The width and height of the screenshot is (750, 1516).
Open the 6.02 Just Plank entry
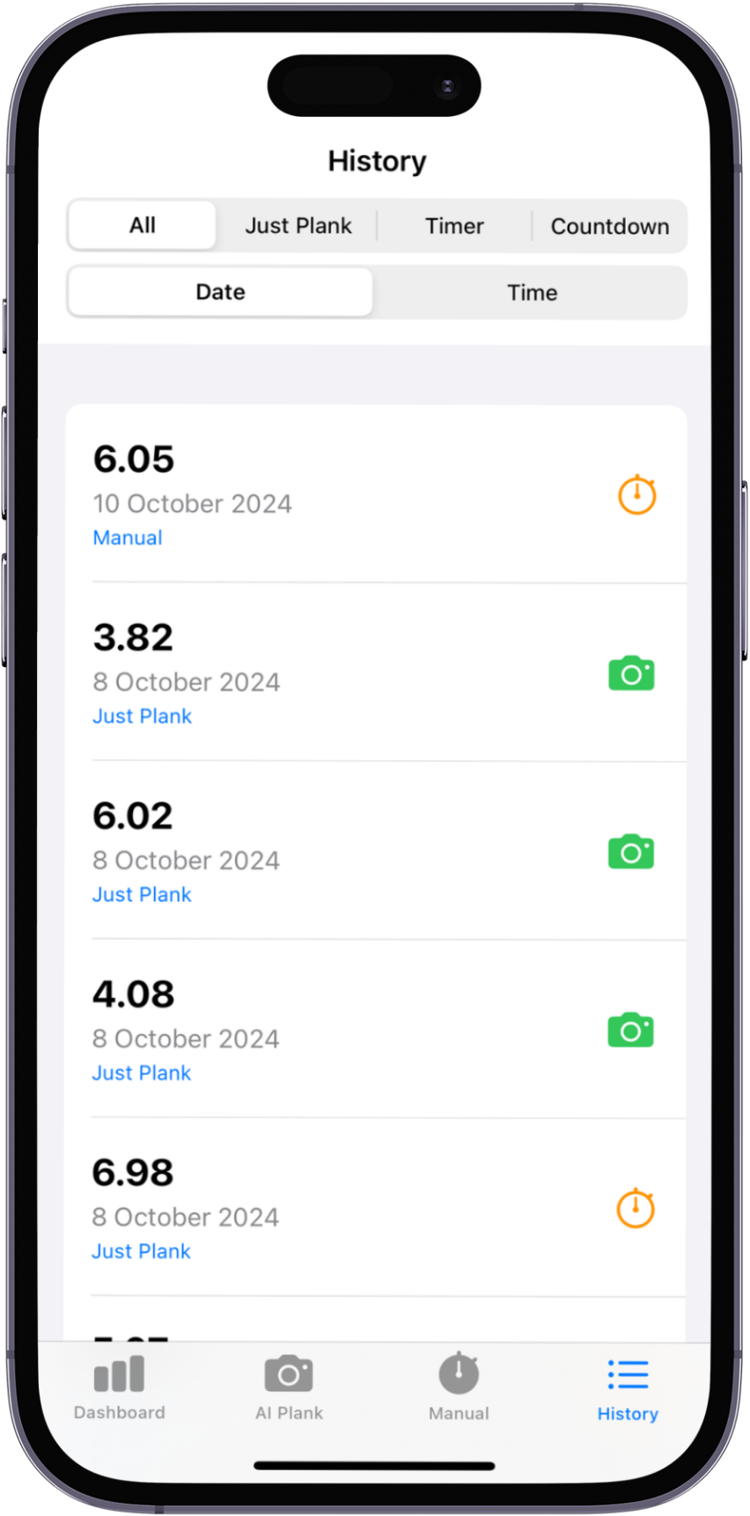tap(376, 850)
